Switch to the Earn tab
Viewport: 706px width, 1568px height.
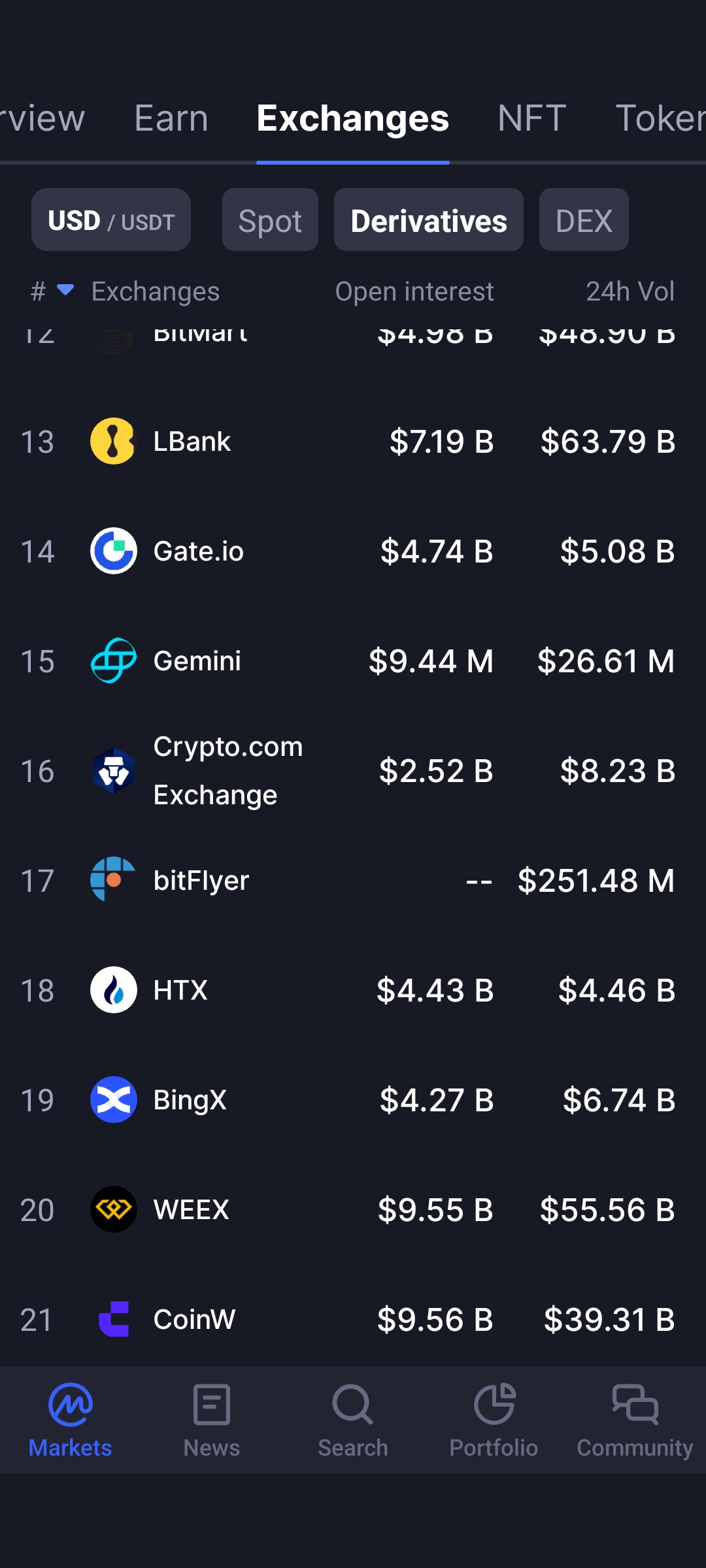[x=171, y=118]
